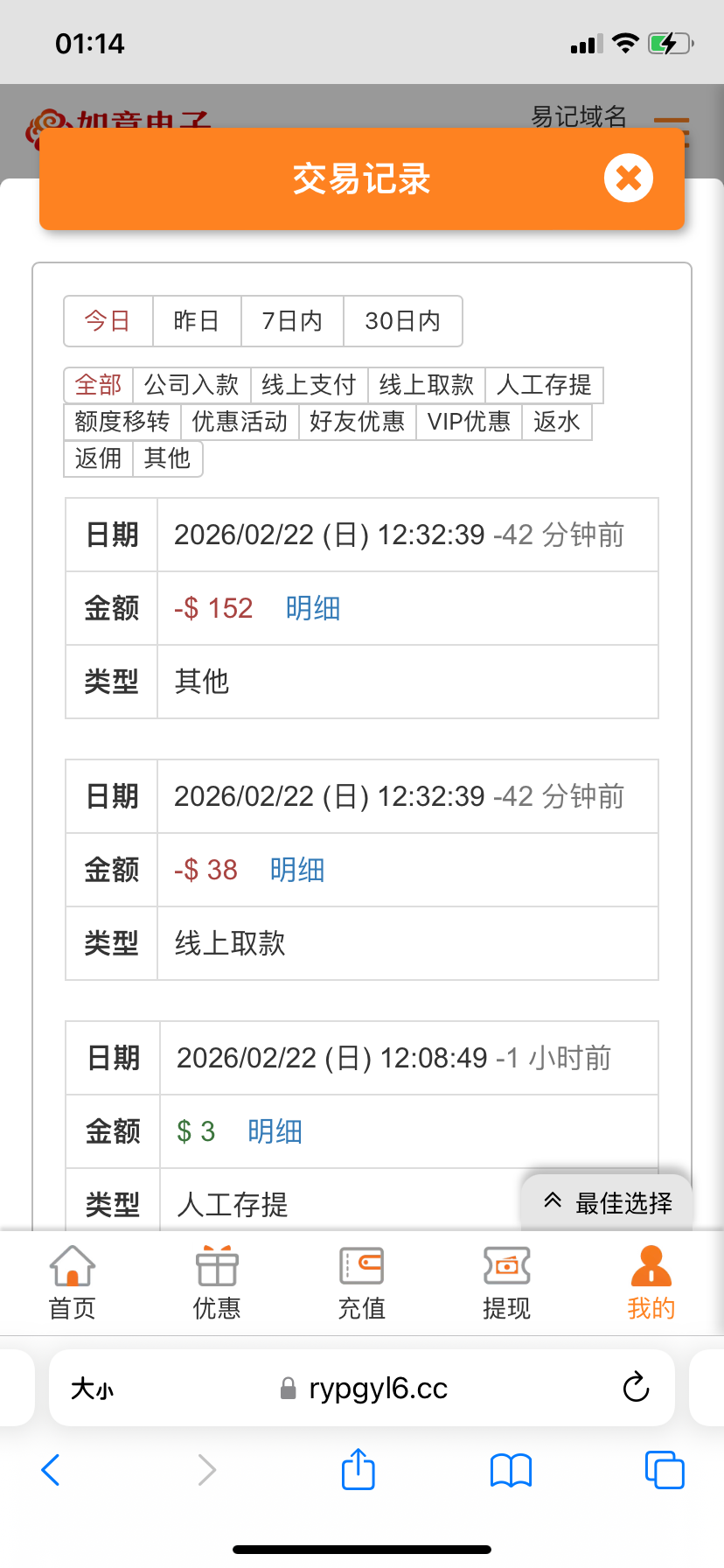Screen dimensions: 724x1568
Task: Tap the 最佳选择 floating button
Action: [609, 1203]
